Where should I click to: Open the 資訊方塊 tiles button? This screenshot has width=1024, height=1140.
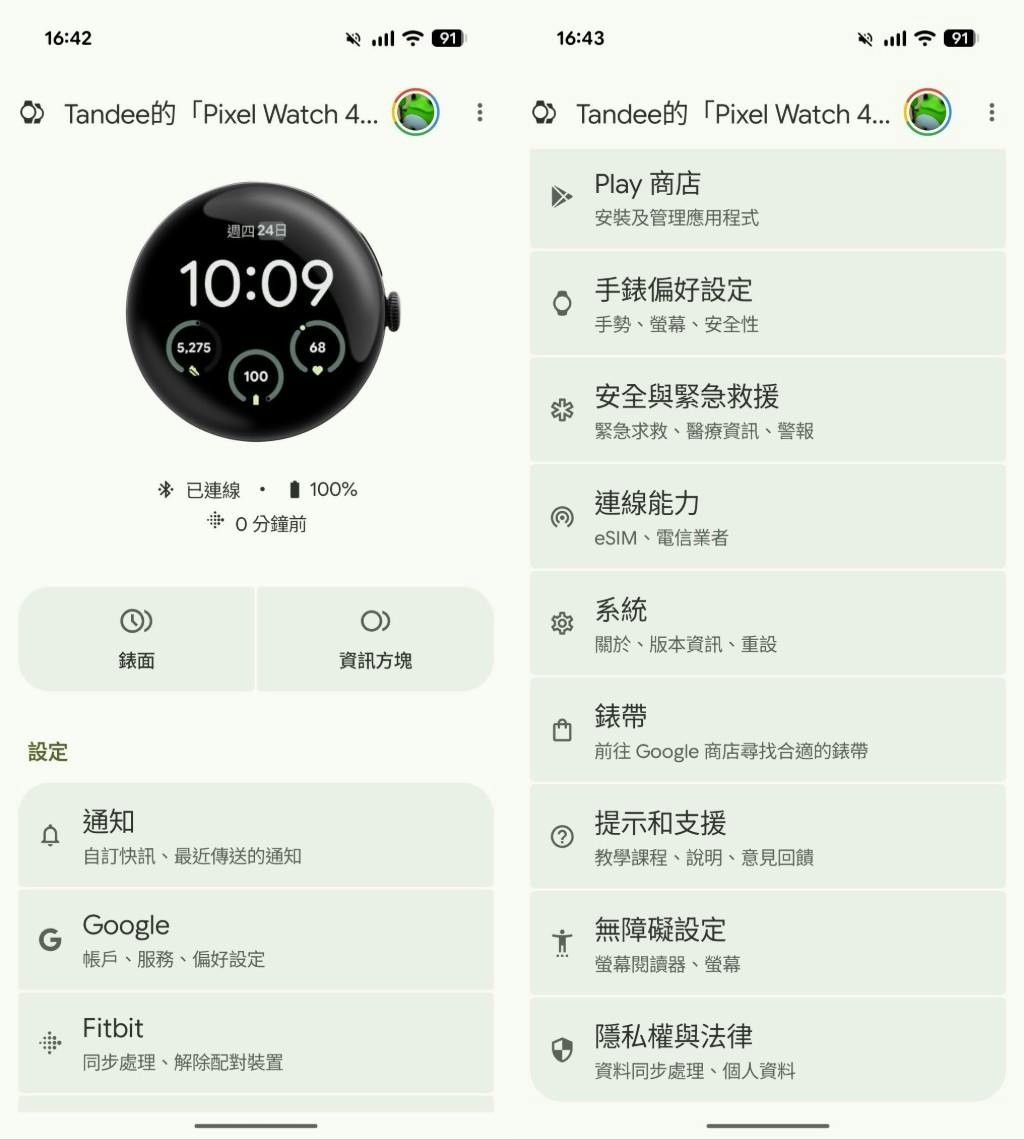[375, 638]
